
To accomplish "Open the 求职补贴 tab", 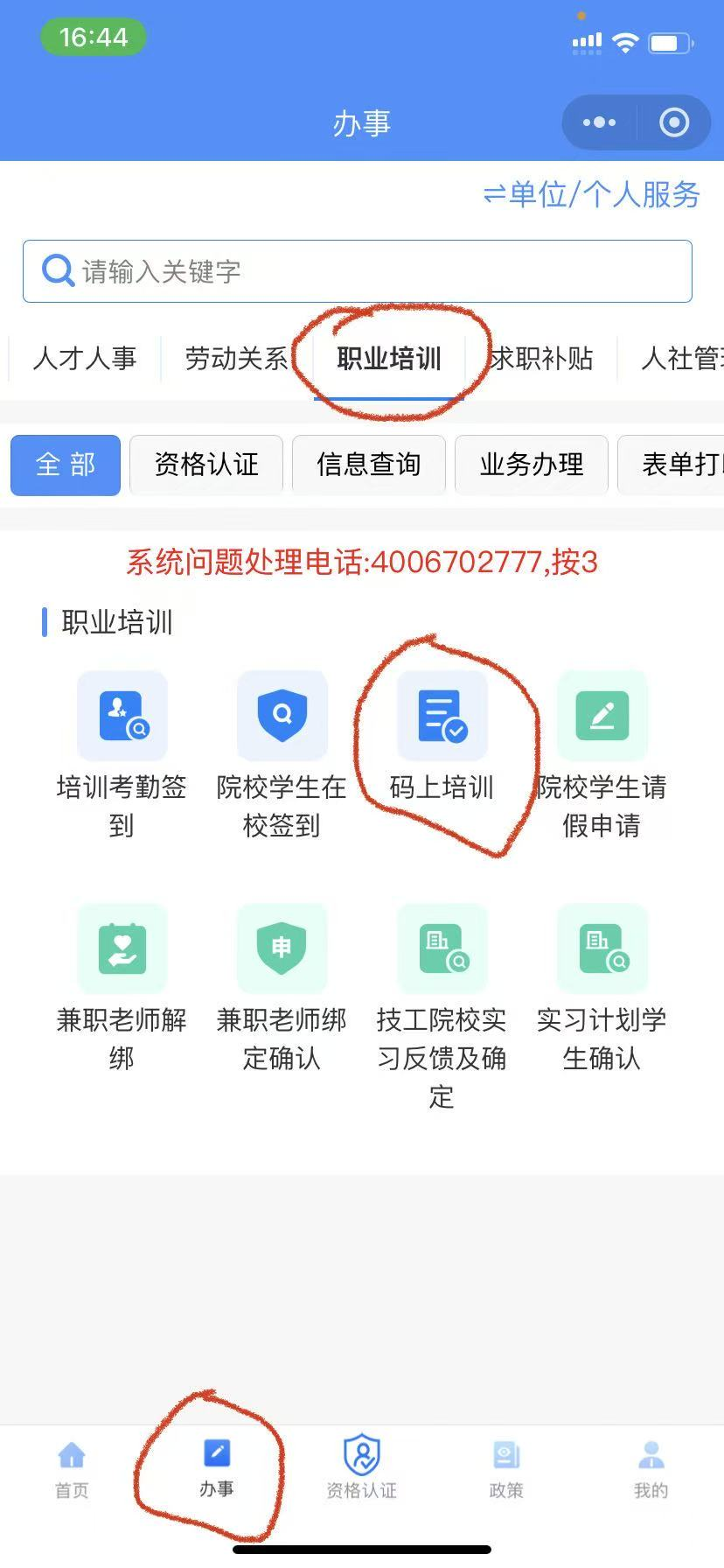I will click(541, 358).
